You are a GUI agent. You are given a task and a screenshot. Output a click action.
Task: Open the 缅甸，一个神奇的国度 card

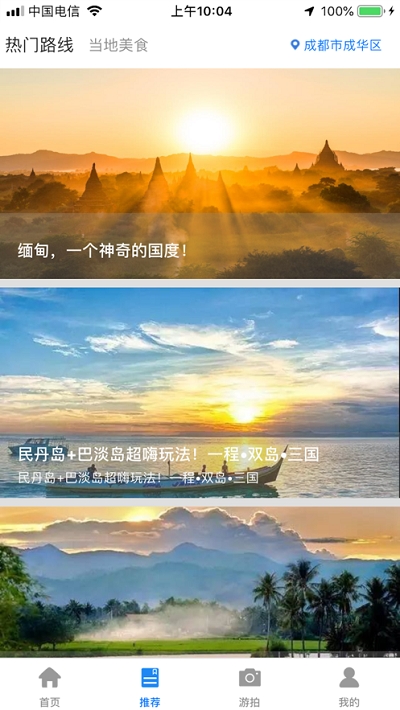[200, 173]
